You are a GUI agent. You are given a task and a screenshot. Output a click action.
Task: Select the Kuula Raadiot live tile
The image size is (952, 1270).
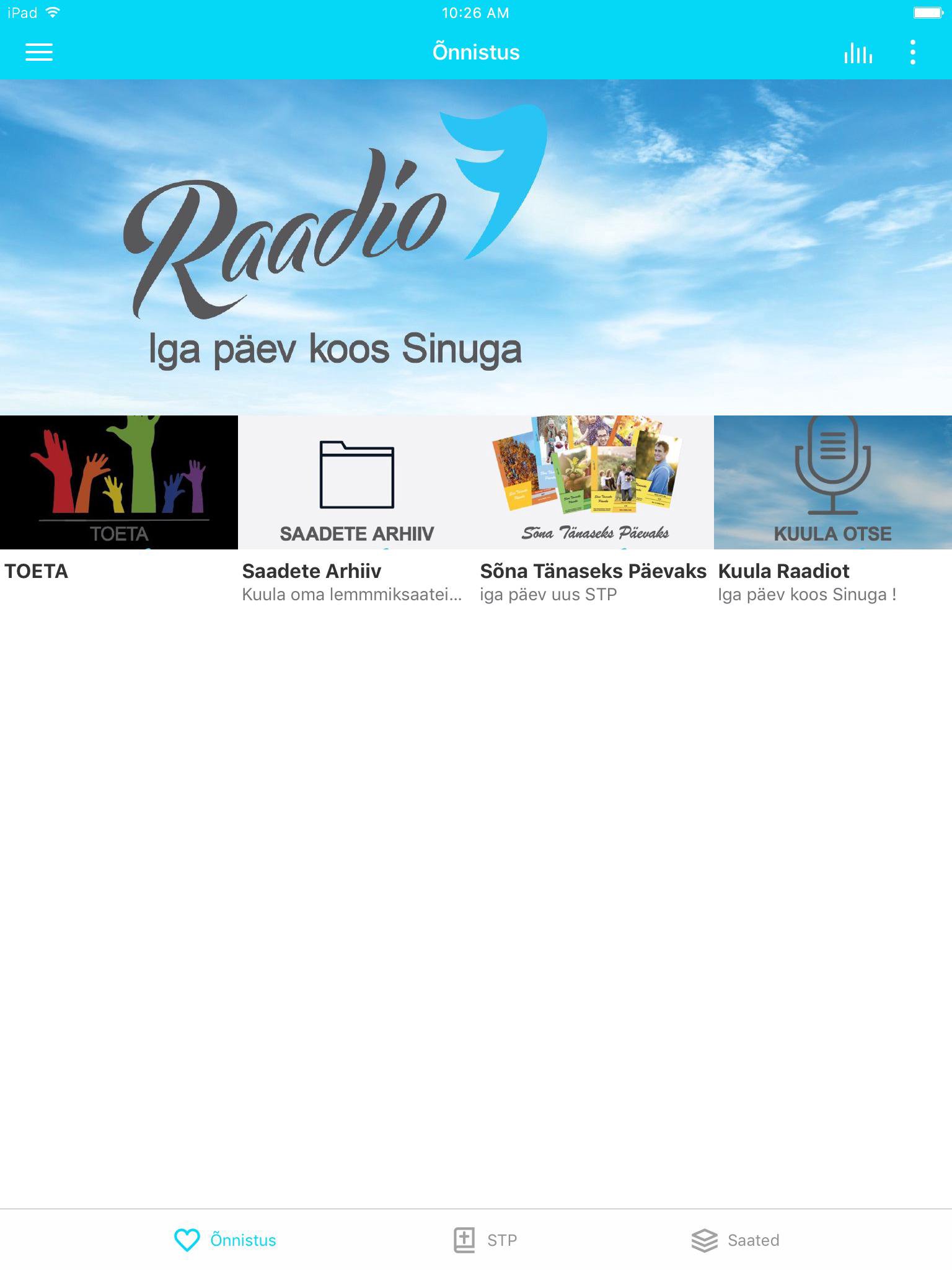pos(832,482)
